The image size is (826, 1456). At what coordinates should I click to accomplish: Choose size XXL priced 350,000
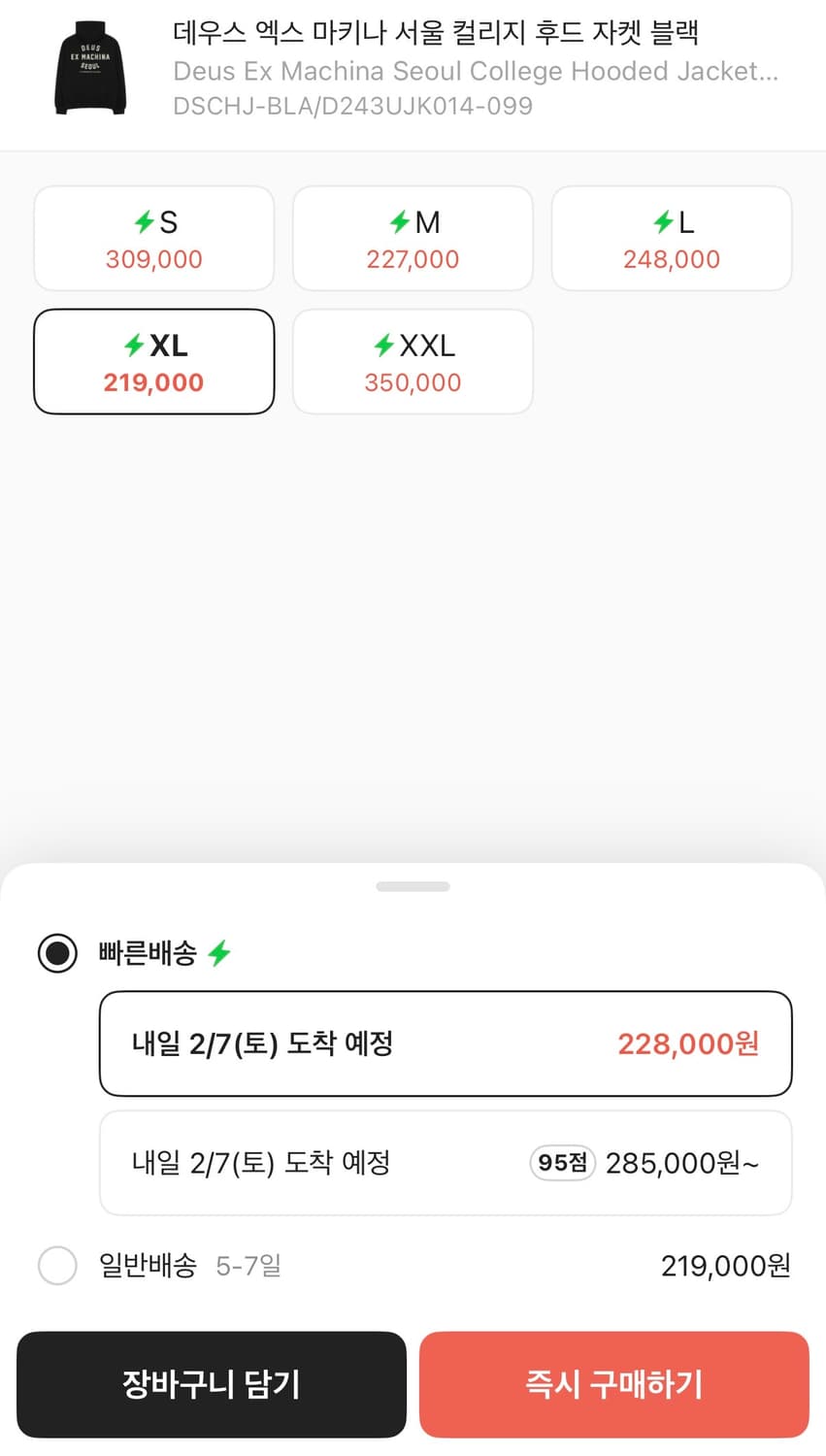click(413, 361)
